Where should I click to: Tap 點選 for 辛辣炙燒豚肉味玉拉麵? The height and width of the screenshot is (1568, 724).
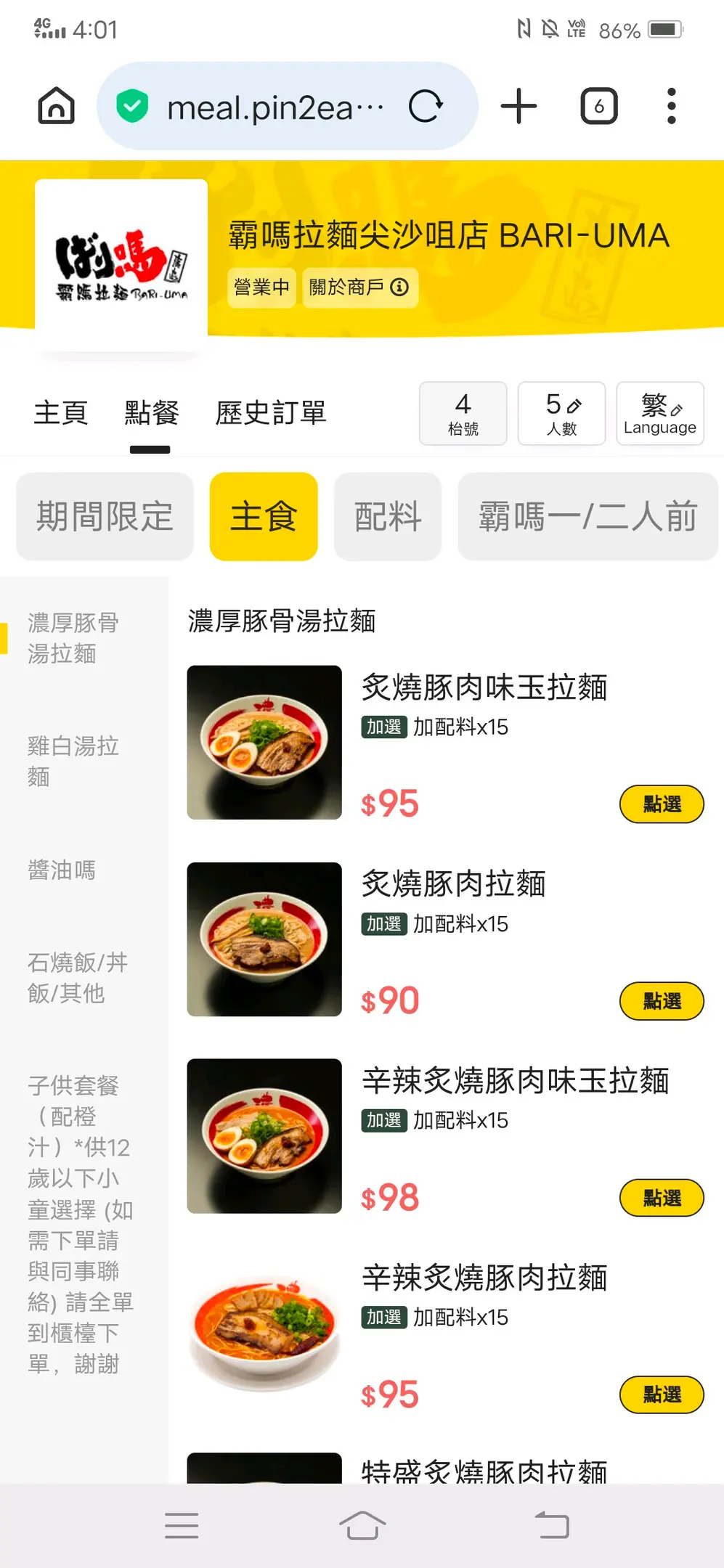662,1198
